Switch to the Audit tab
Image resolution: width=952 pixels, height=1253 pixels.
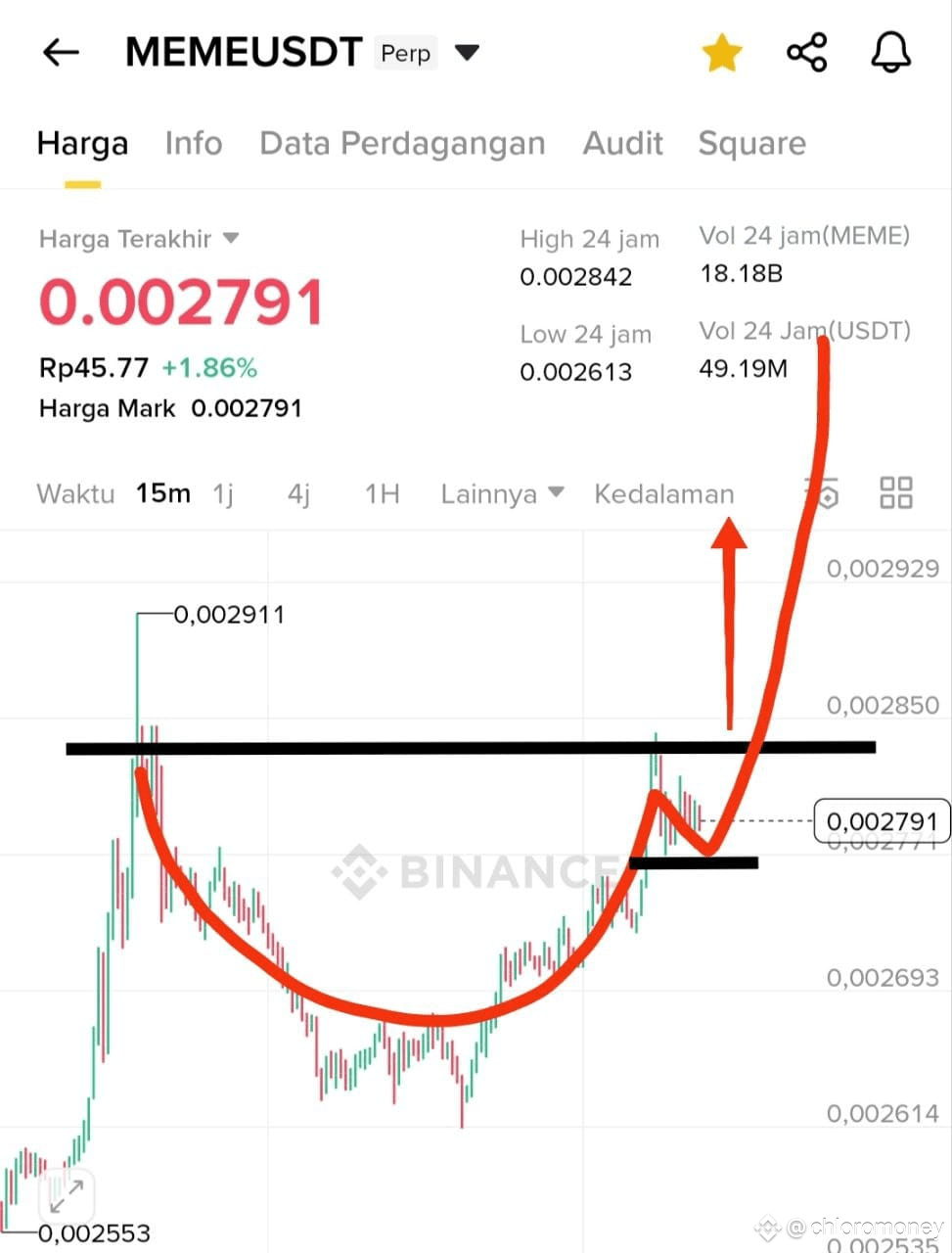click(622, 144)
